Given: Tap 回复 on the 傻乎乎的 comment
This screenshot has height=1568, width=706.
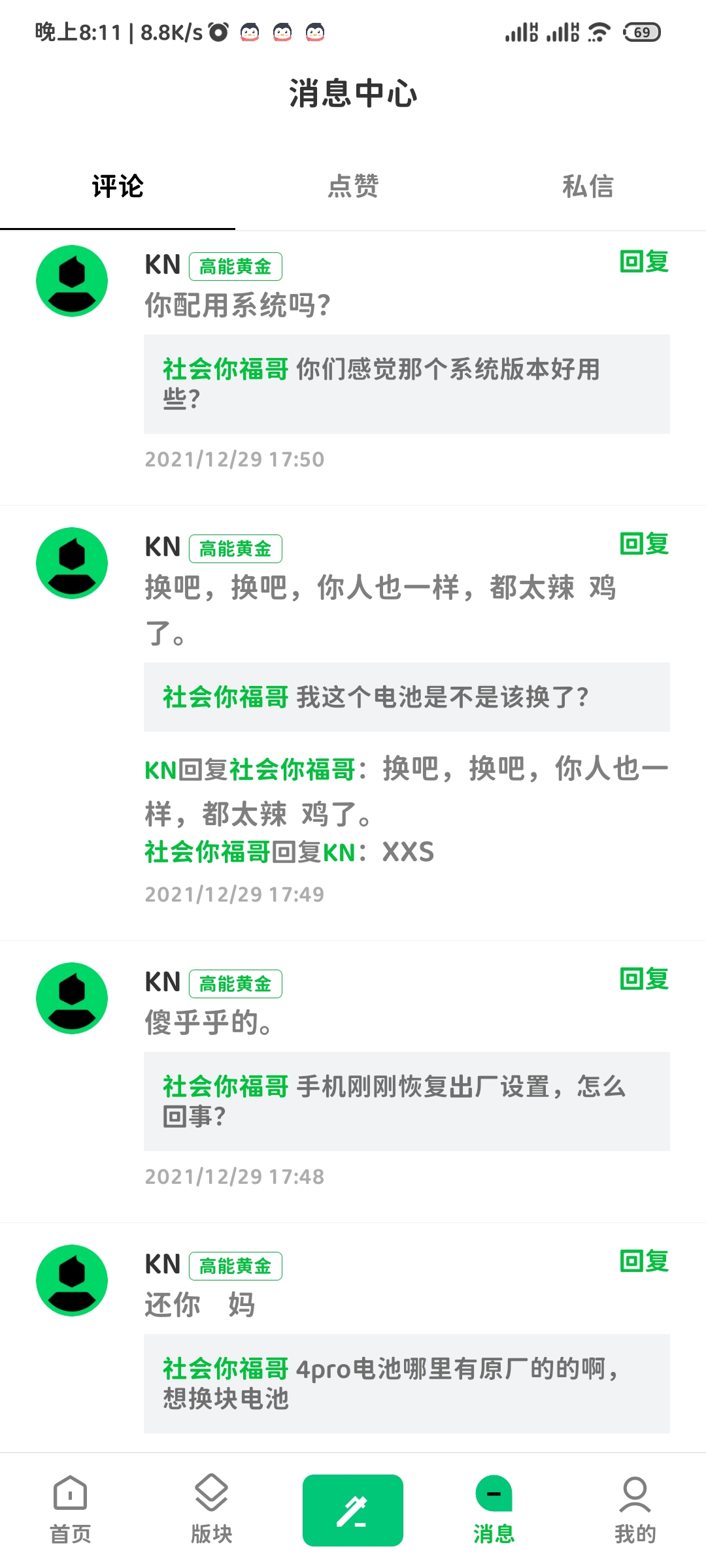Looking at the screenshot, I should (644, 979).
